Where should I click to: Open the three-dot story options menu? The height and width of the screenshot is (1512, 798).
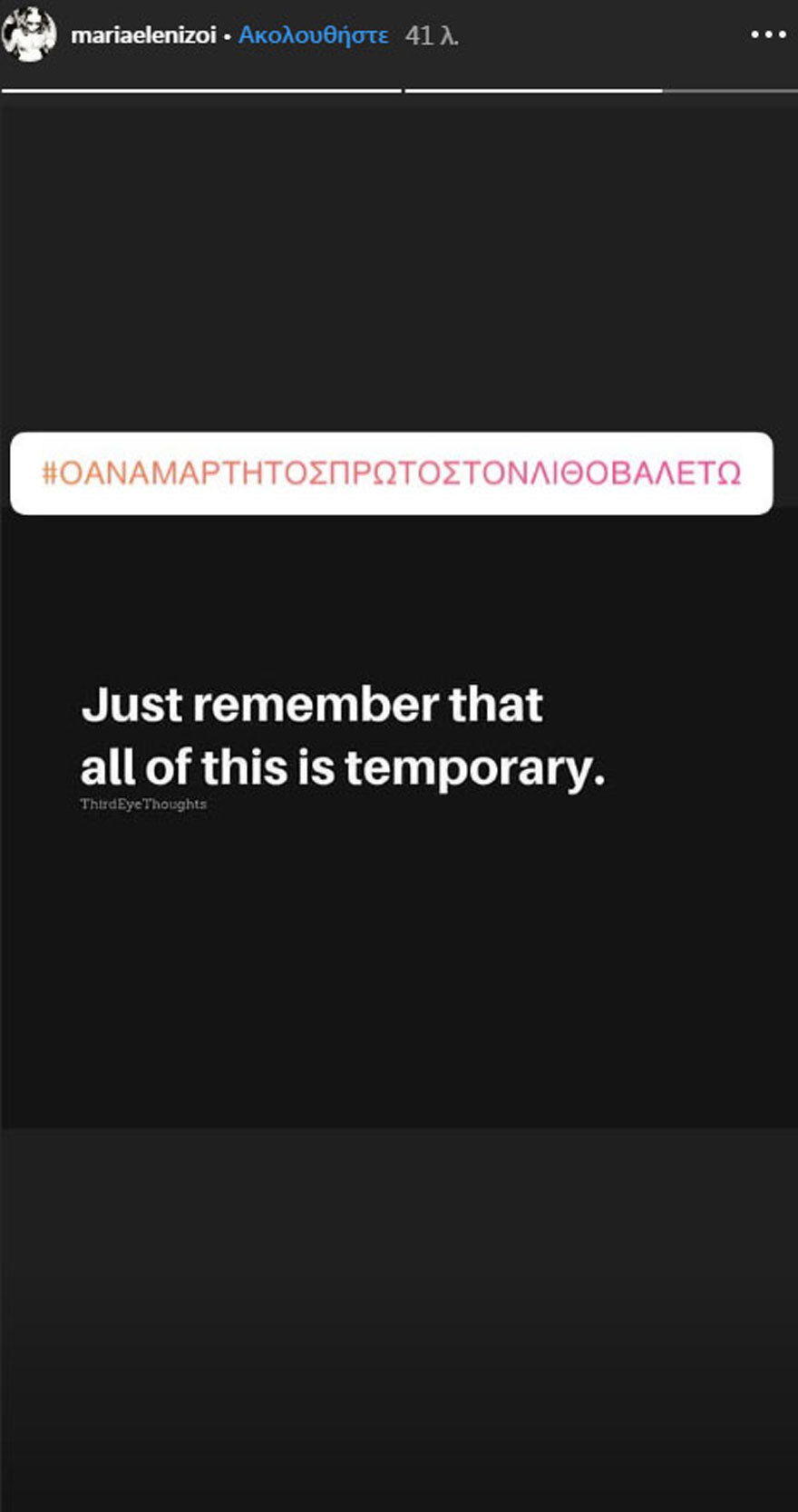tap(767, 35)
